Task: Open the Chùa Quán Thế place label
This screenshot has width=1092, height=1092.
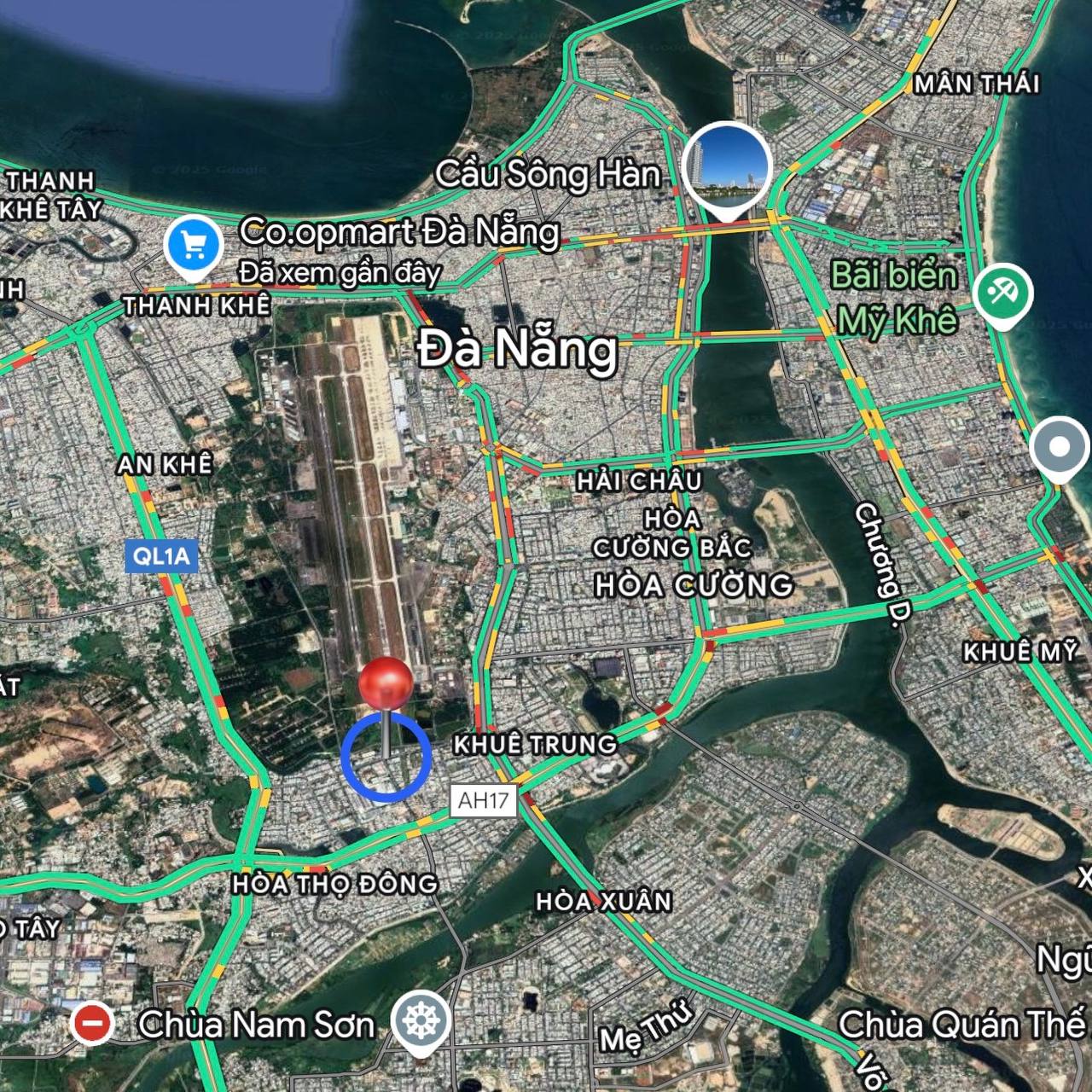Action: 962,1025
